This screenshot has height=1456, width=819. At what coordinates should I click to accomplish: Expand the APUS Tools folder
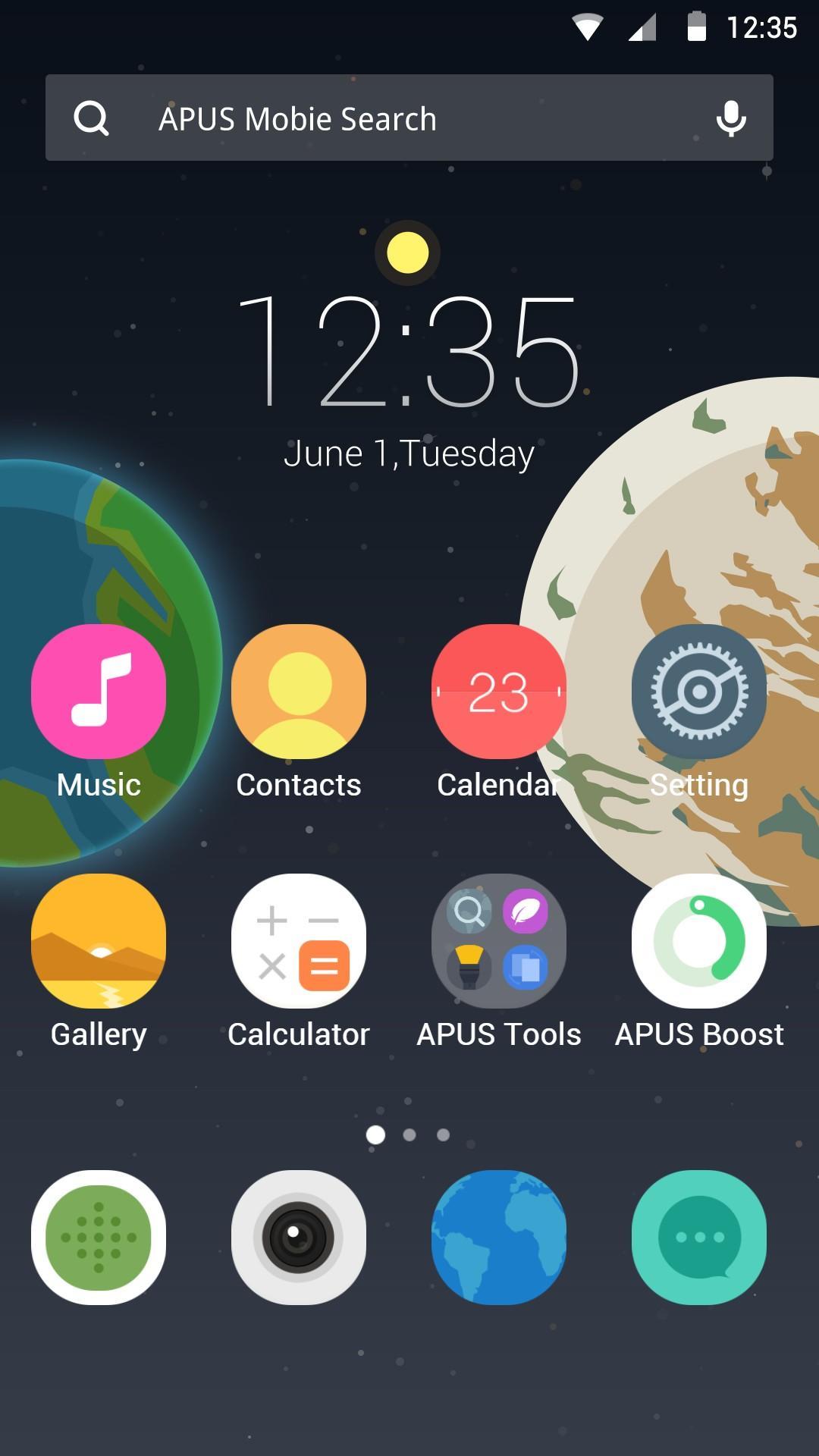pyautogui.click(x=498, y=941)
